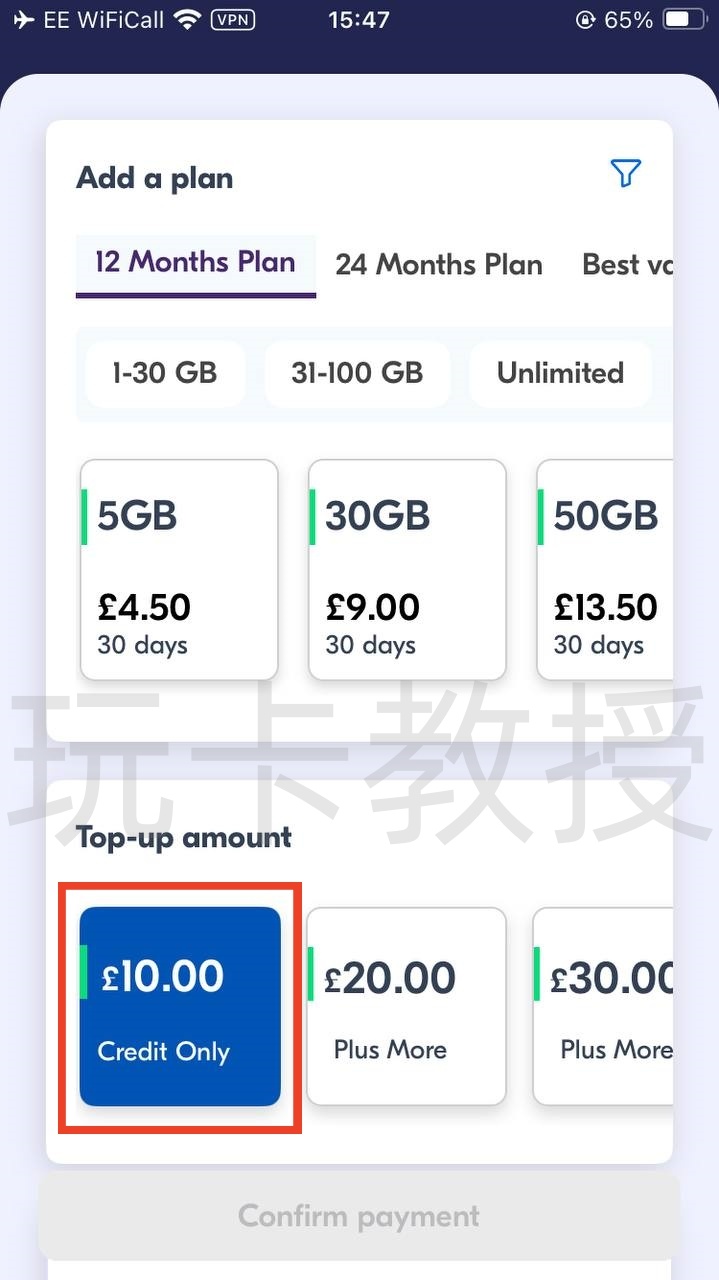This screenshot has height=1280, width=719.
Task: Pick the 50GB £13.50 plan
Action: pyautogui.click(x=606, y=570)
